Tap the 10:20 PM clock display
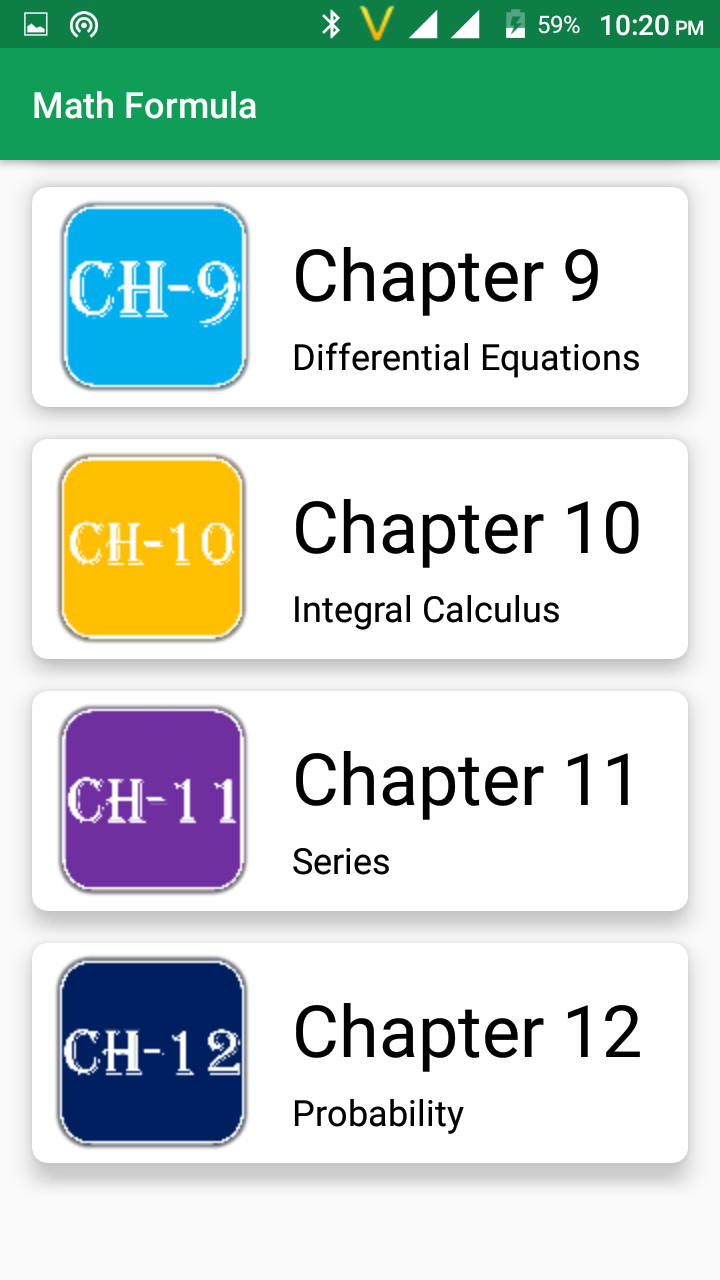 click(648, 23)
